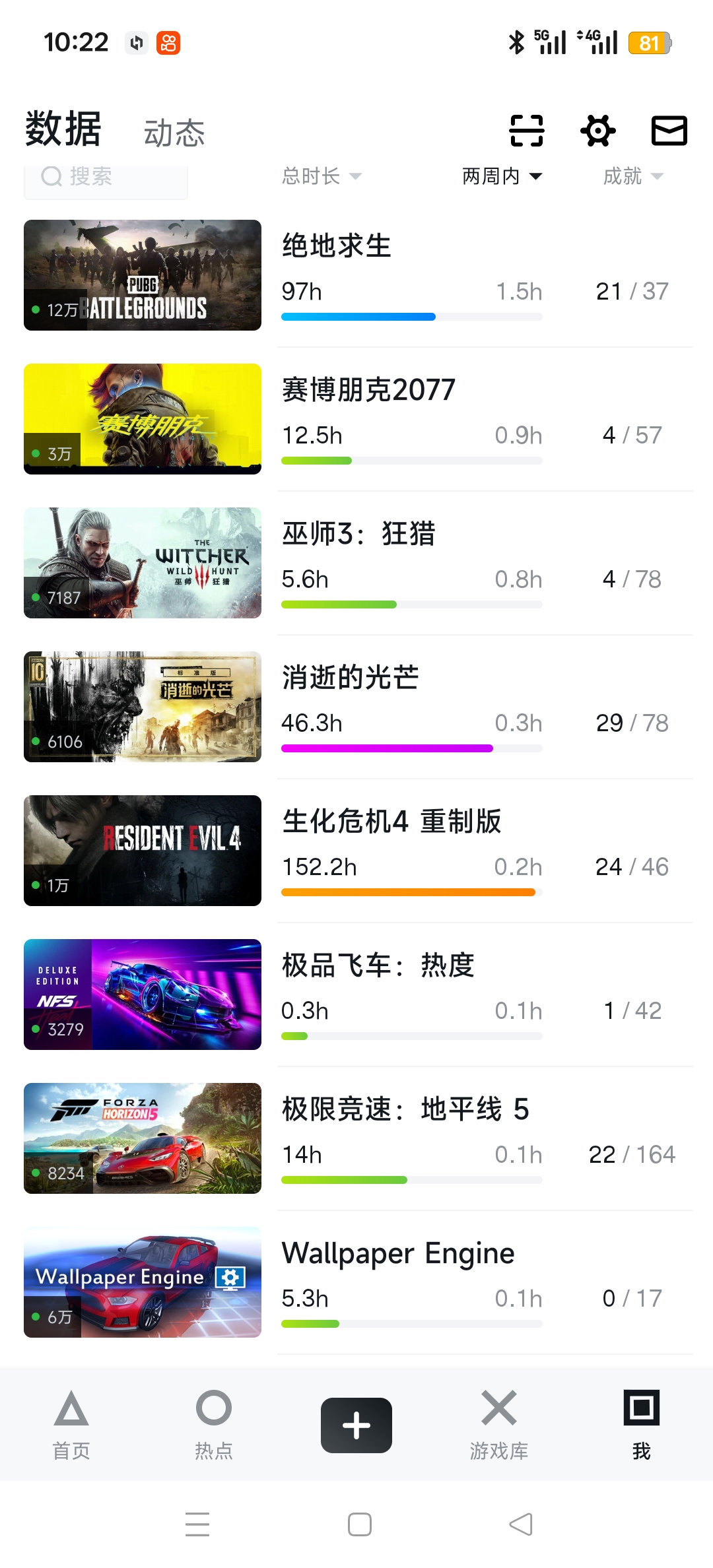Viewport: 713px width, 1568px height.
Task: Open 游戏库 tab
Action: coord(499,1425)
